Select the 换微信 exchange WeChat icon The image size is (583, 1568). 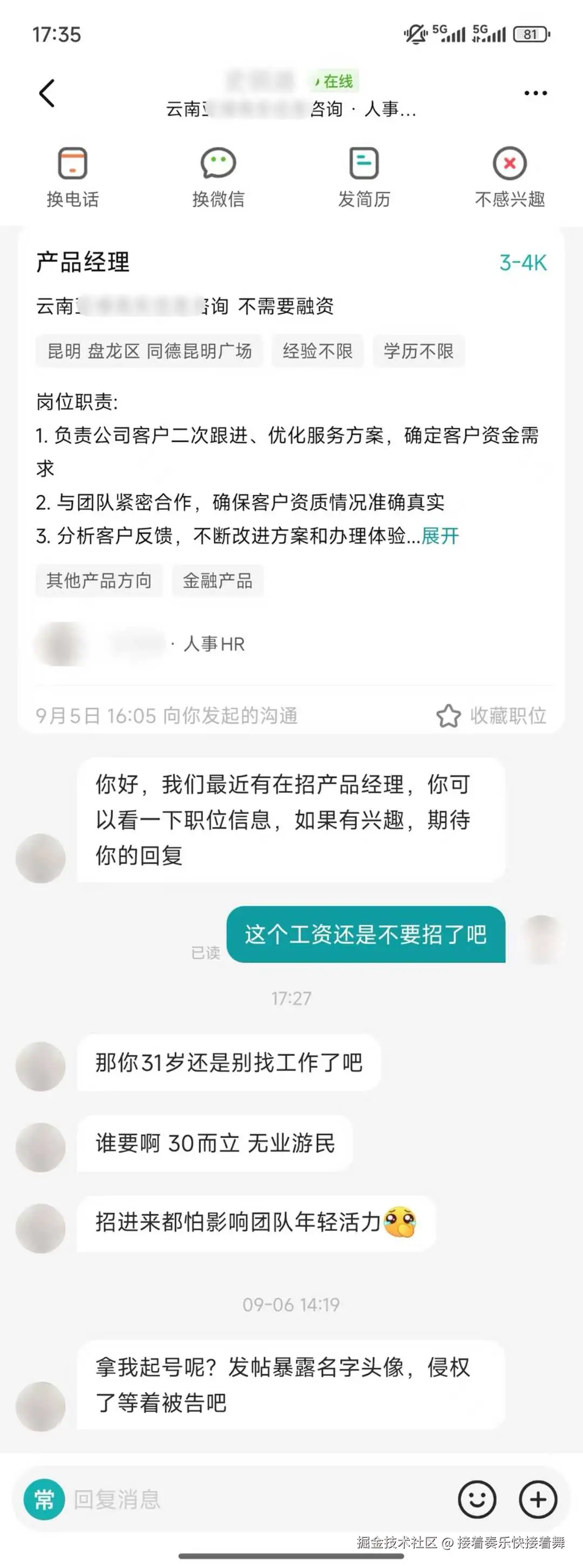(217, 177)
